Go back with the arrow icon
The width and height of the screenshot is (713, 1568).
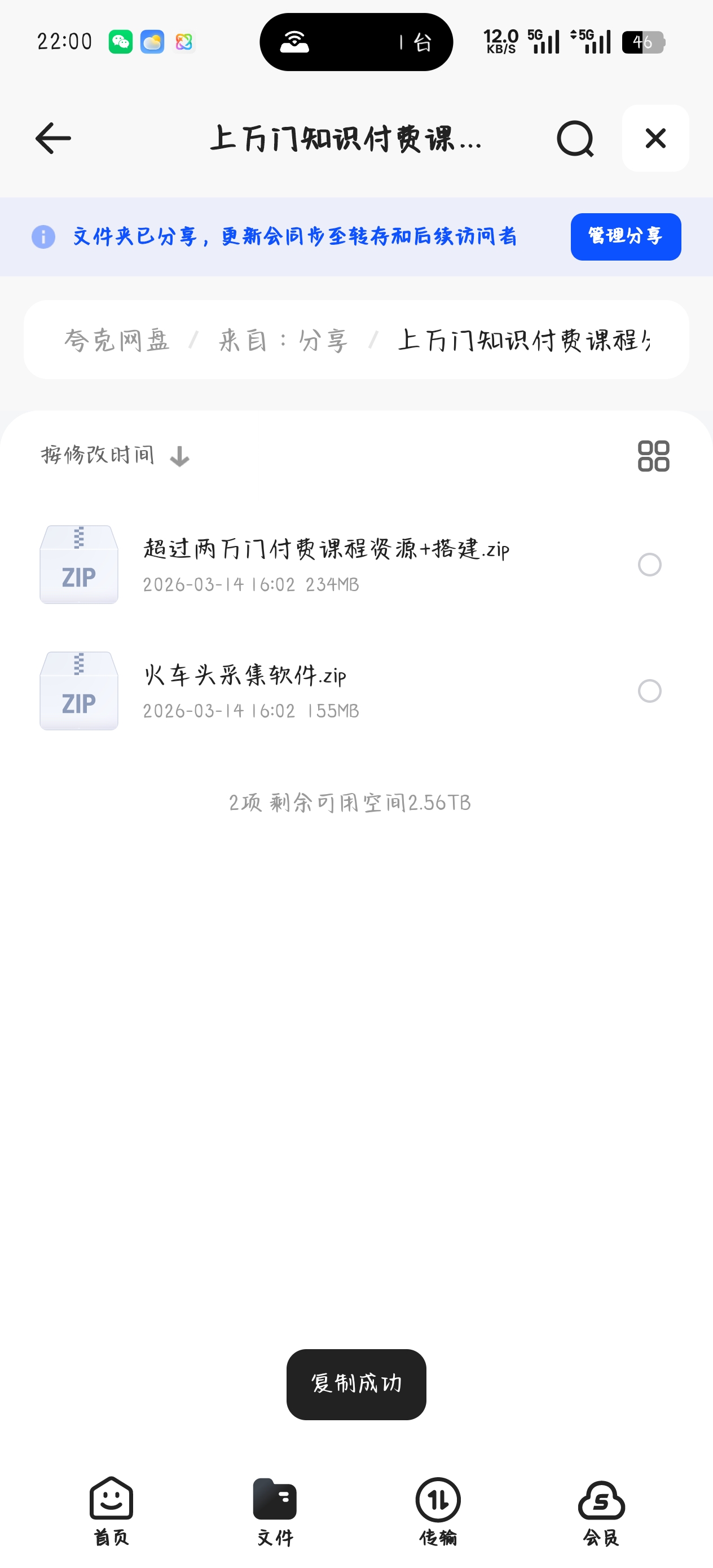coord(53,138)
